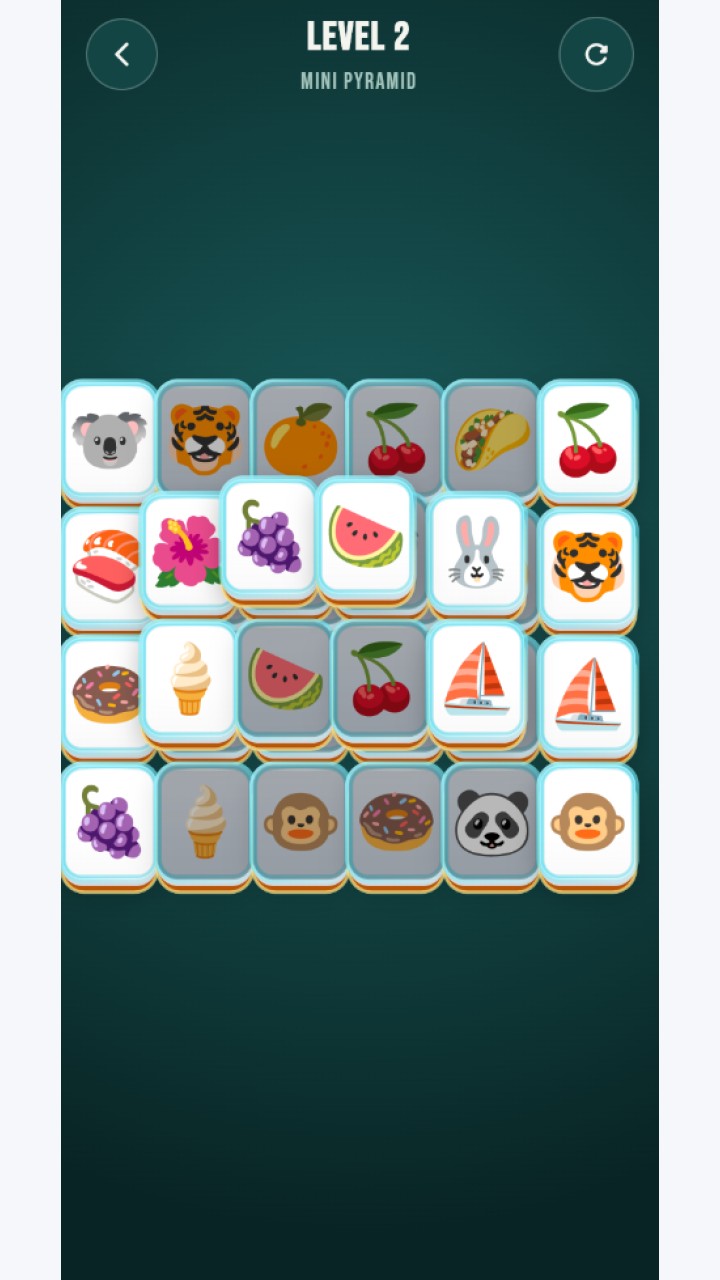The width and height of the screenshot is (720, 1280).
Task: Pick the white ice cream cone tile
Action: tap(190, 680)
